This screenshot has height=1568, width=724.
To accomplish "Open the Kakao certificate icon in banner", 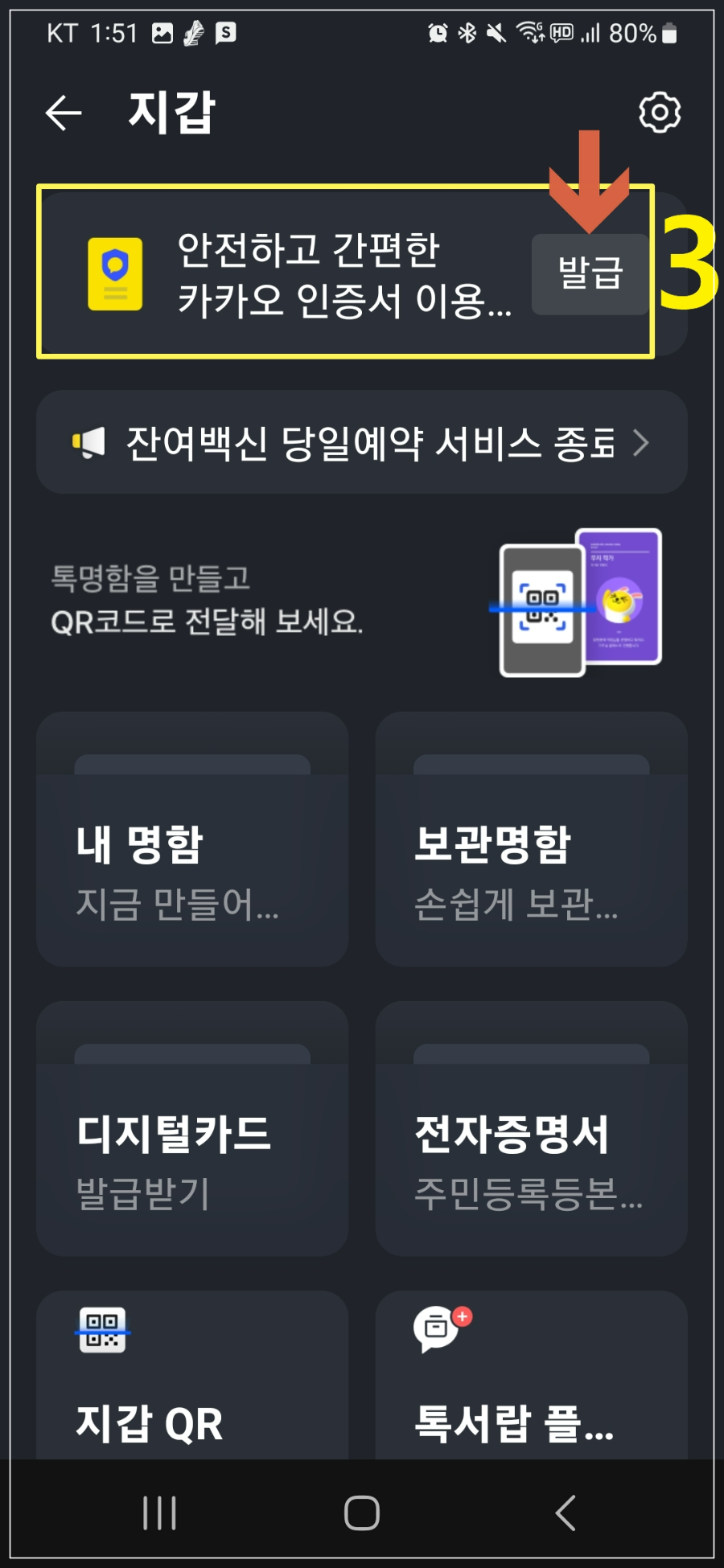I will (115, 273).
